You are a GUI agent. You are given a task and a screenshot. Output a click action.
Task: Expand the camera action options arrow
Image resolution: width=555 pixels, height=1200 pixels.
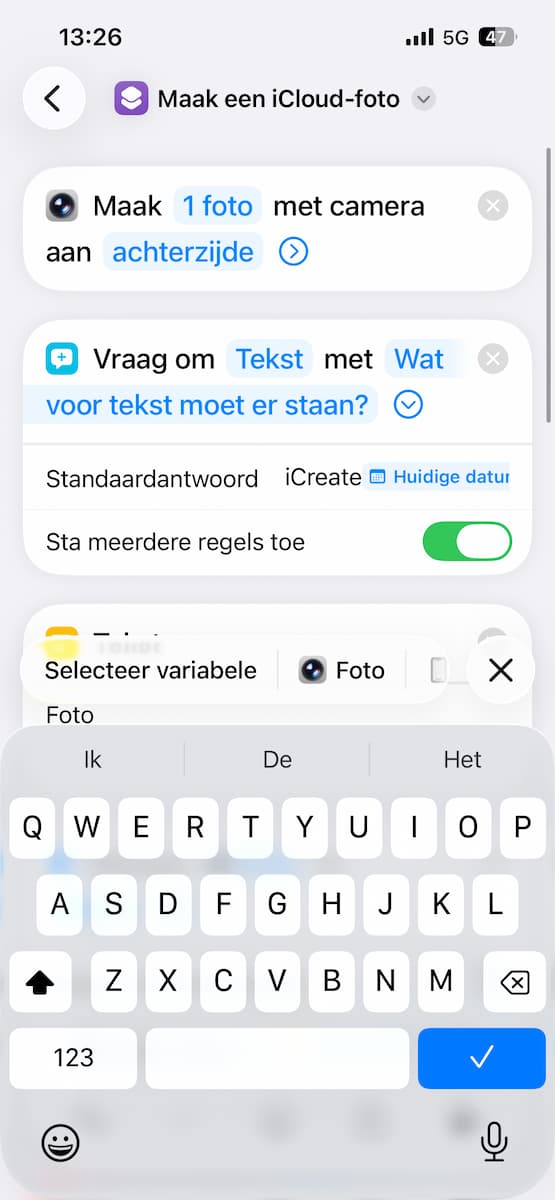point(293,252)
